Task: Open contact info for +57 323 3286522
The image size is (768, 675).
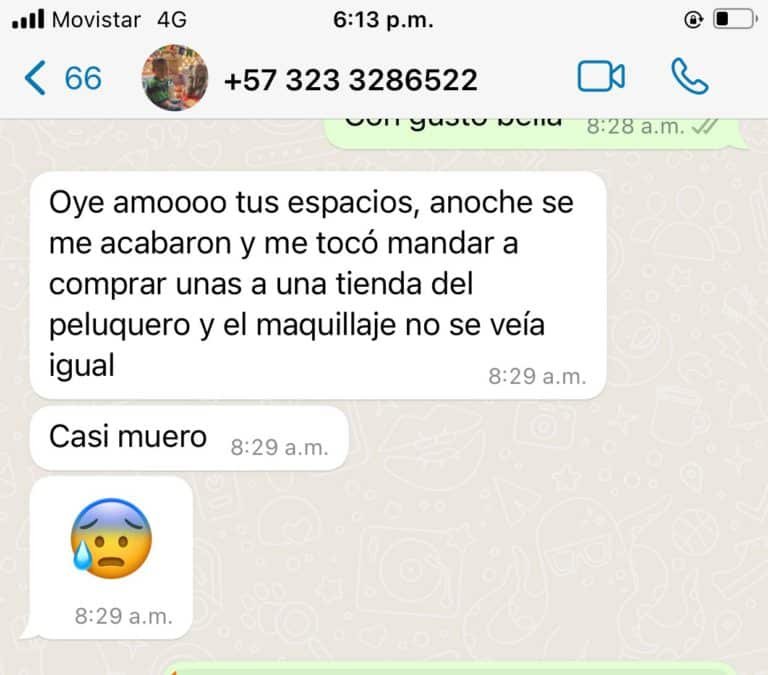Action: (350, 79)
